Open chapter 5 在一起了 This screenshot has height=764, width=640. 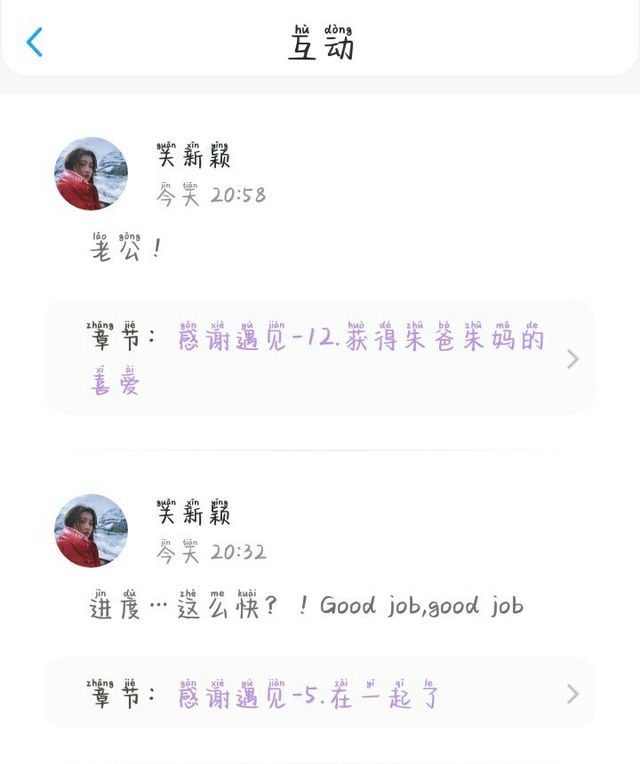320,693
